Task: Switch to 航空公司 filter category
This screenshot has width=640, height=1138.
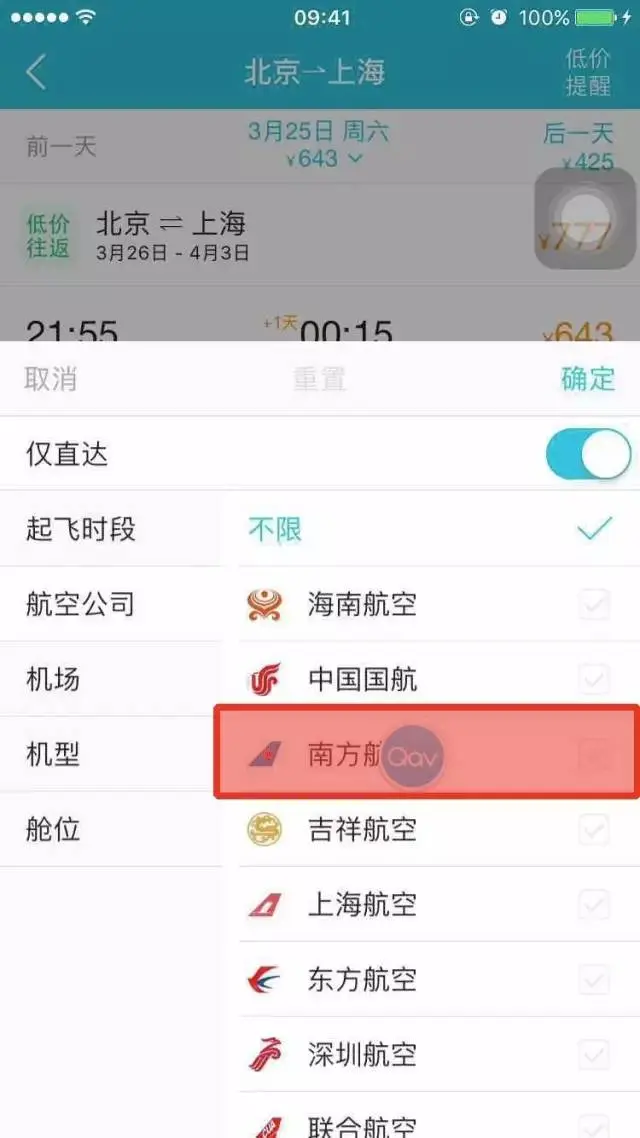Action: pyautogui.click(x=80, y=605)
